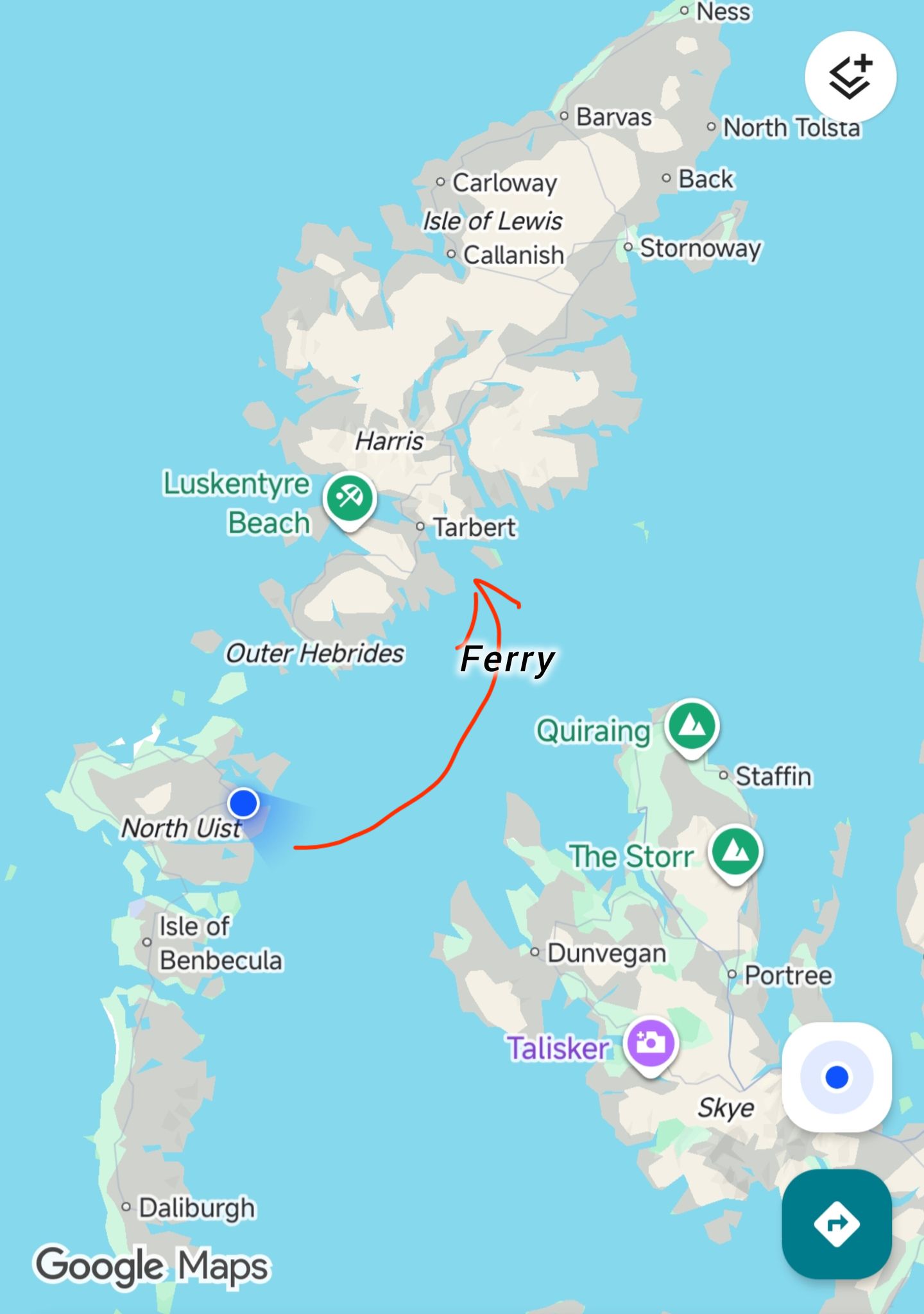Open the map layers button
The width and height of the screenshot is (924, 1314).
850,76
